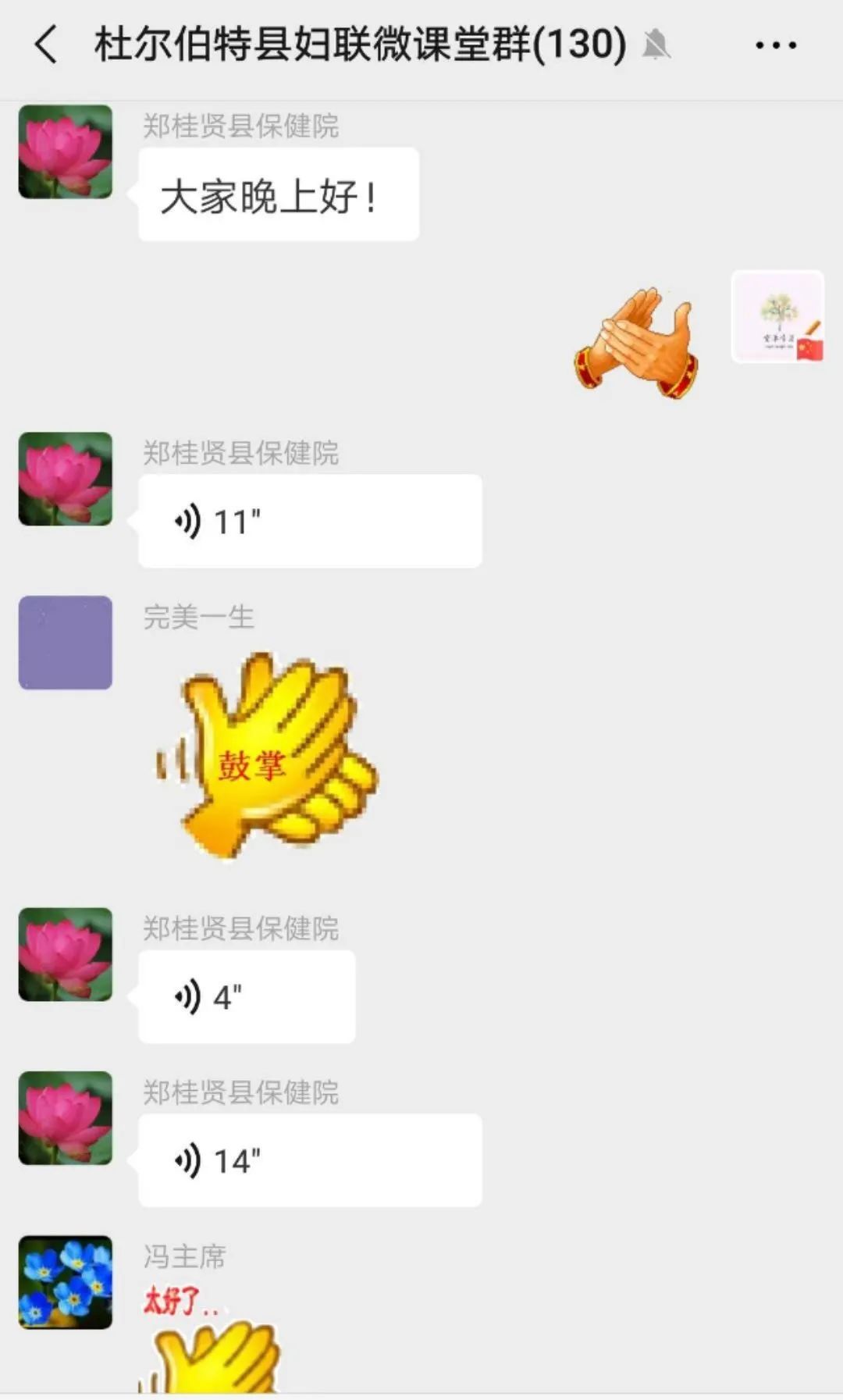Open my own avatar on the right
The height and width of the screenshot is (1400, 843).
coord(777,317)
